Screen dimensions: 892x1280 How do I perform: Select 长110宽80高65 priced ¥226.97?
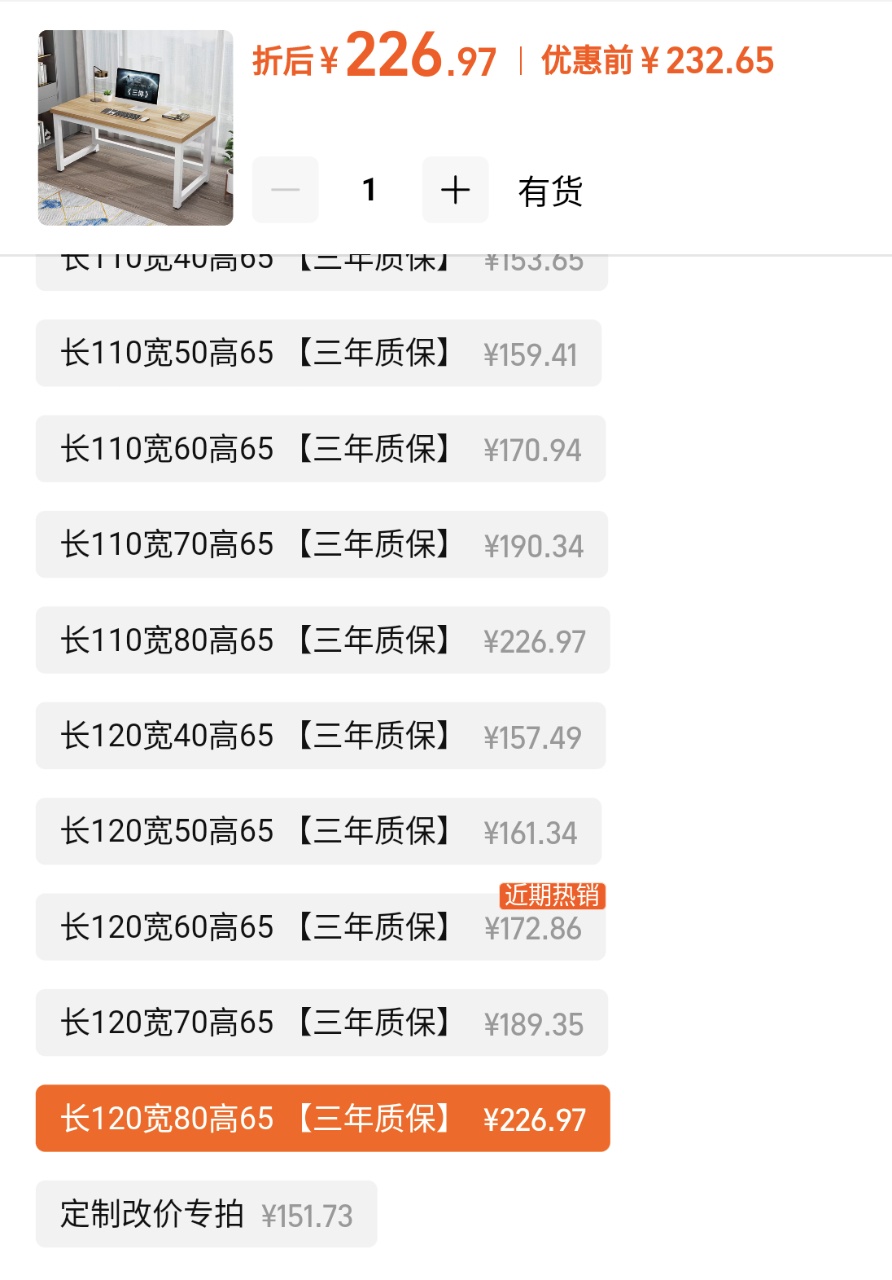[x=322, y=640]
